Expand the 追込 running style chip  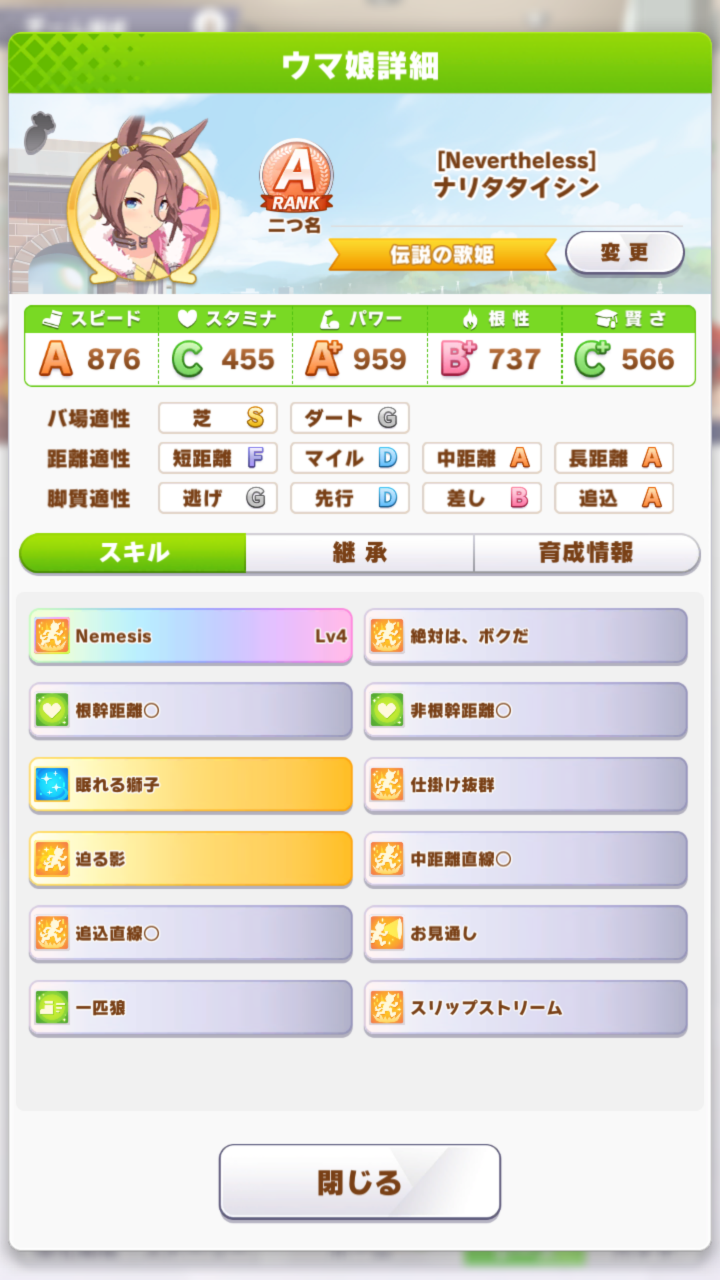[x=614, y=497]
